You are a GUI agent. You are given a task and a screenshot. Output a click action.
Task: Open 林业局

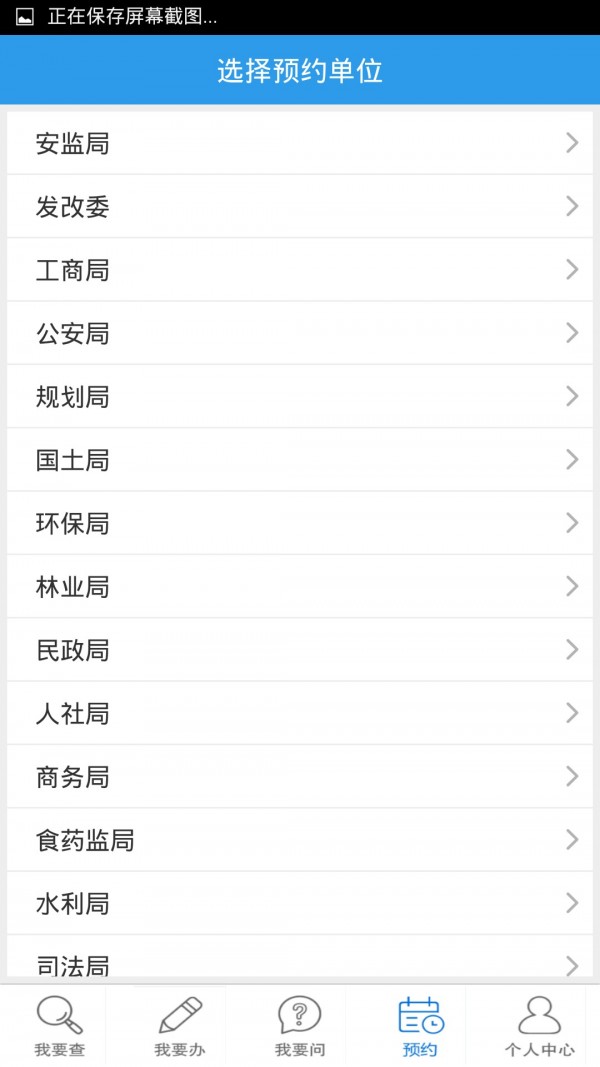click(300, 587)
